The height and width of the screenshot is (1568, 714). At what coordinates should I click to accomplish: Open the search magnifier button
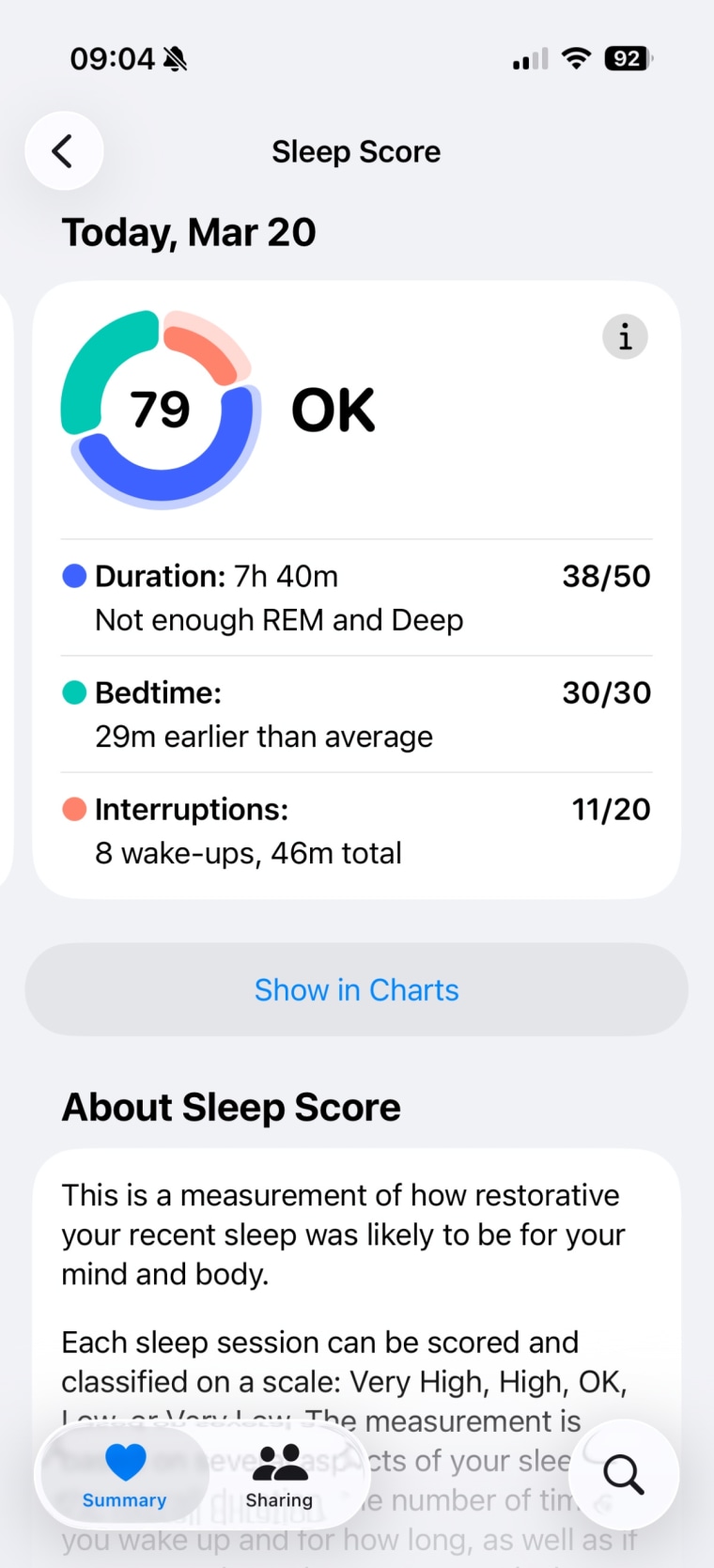[623, 1474]
